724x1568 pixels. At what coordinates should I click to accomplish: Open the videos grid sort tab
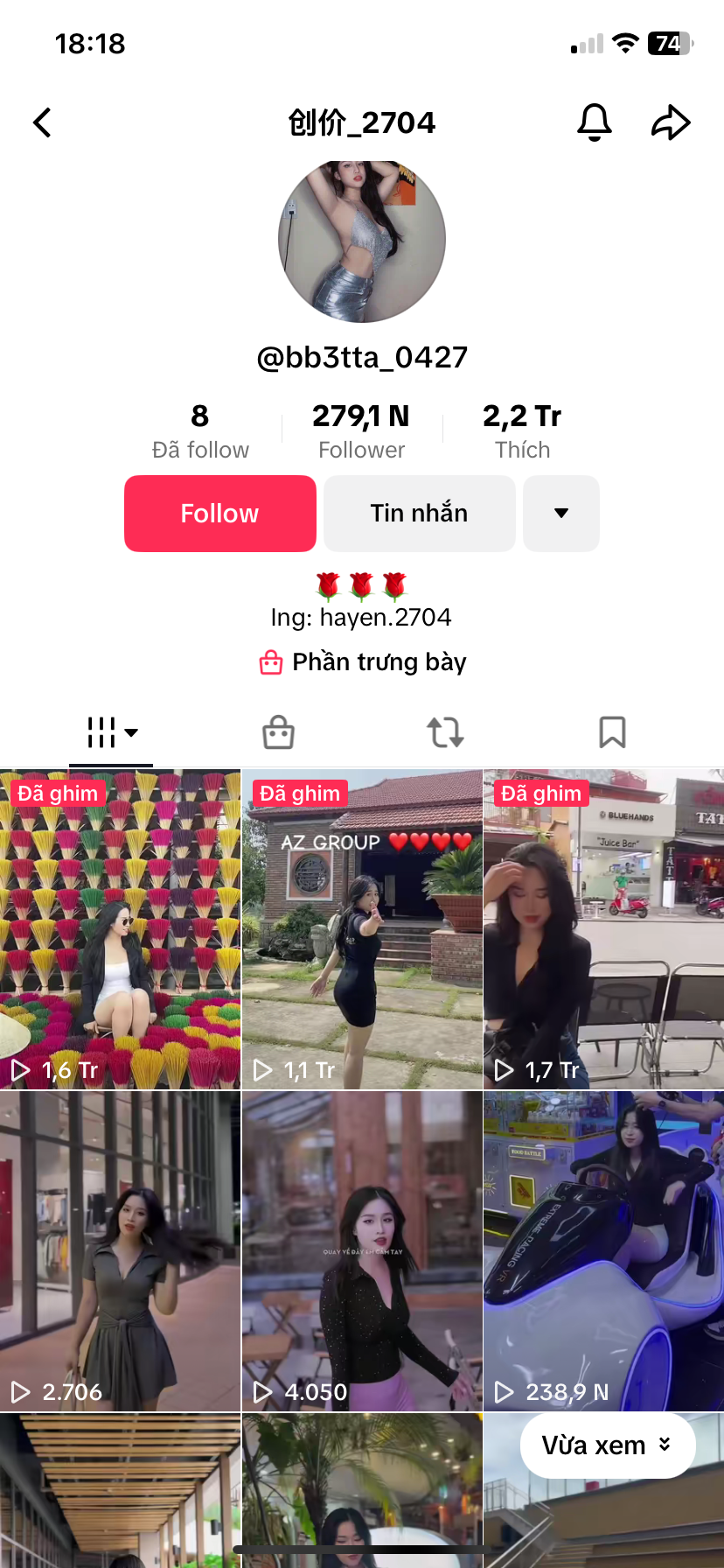(x=111, y=732)
